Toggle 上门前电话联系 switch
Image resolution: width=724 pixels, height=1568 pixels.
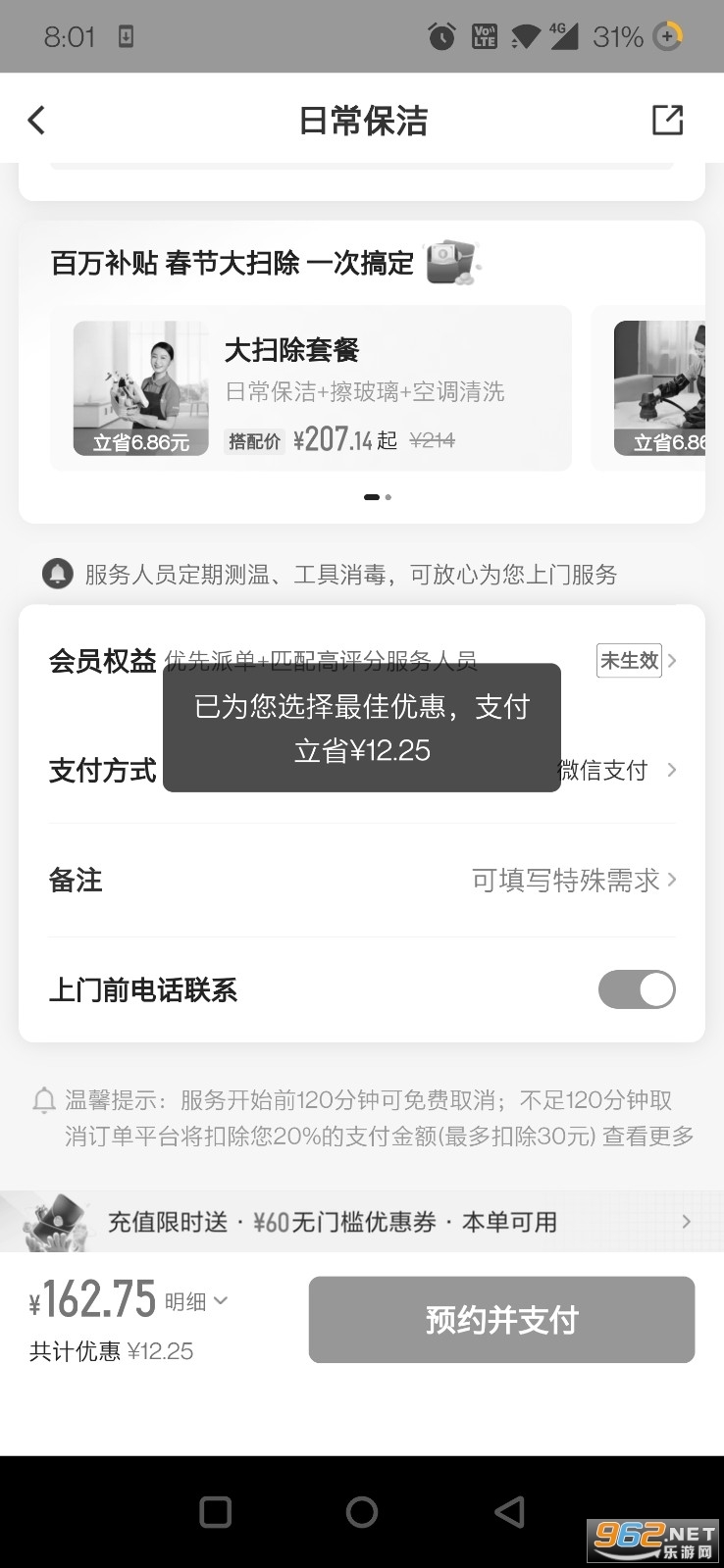637,989
